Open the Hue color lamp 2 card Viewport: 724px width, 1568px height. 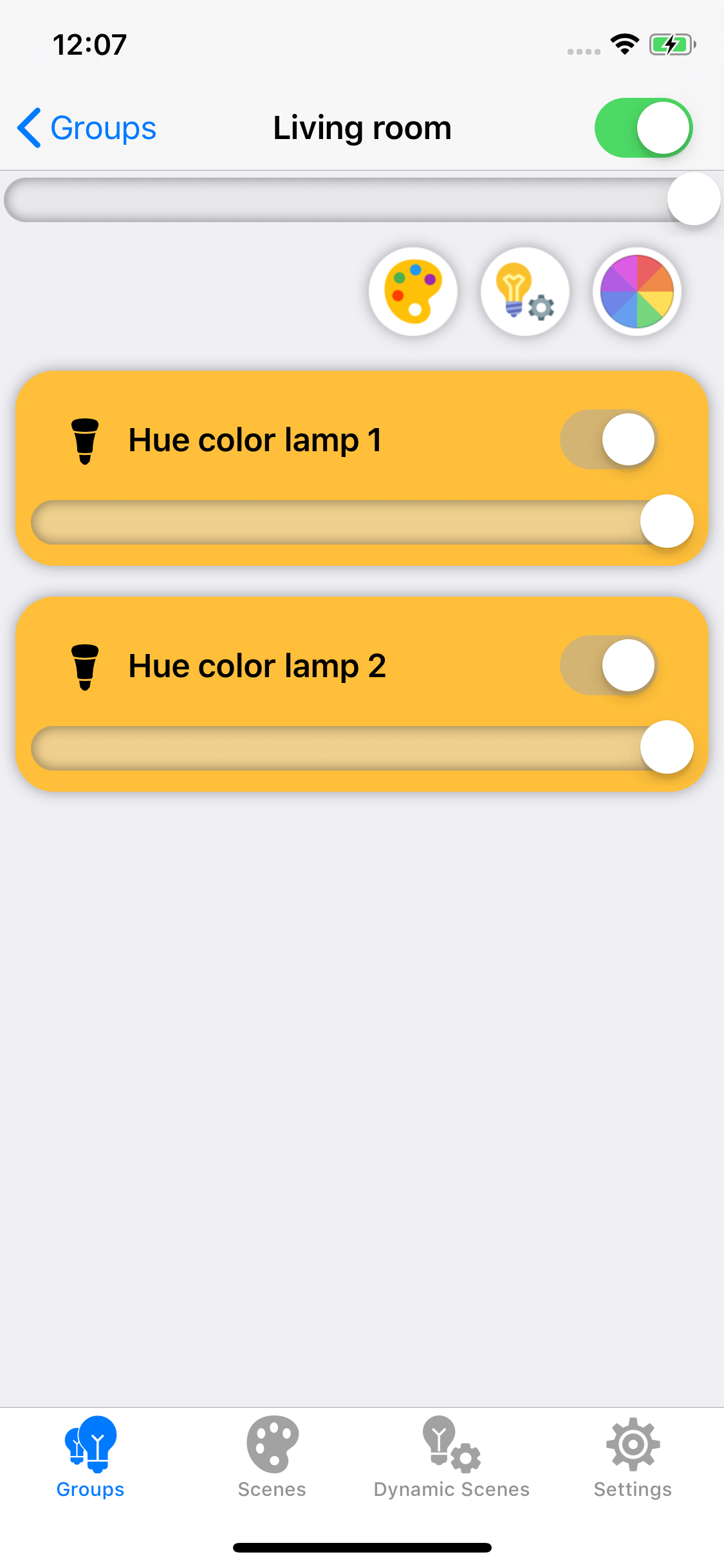(362, 694)
